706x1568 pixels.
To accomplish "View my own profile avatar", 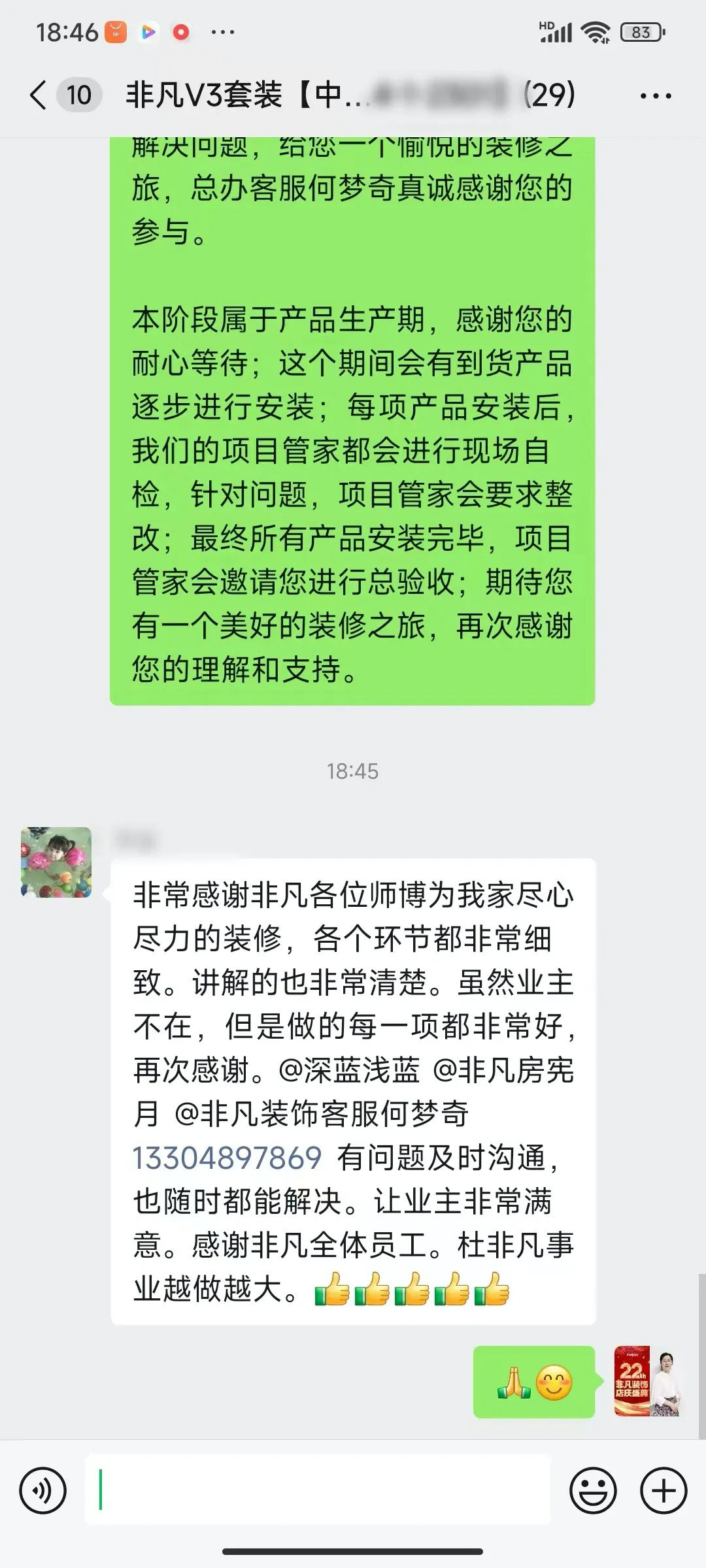I will point(648,1381).
